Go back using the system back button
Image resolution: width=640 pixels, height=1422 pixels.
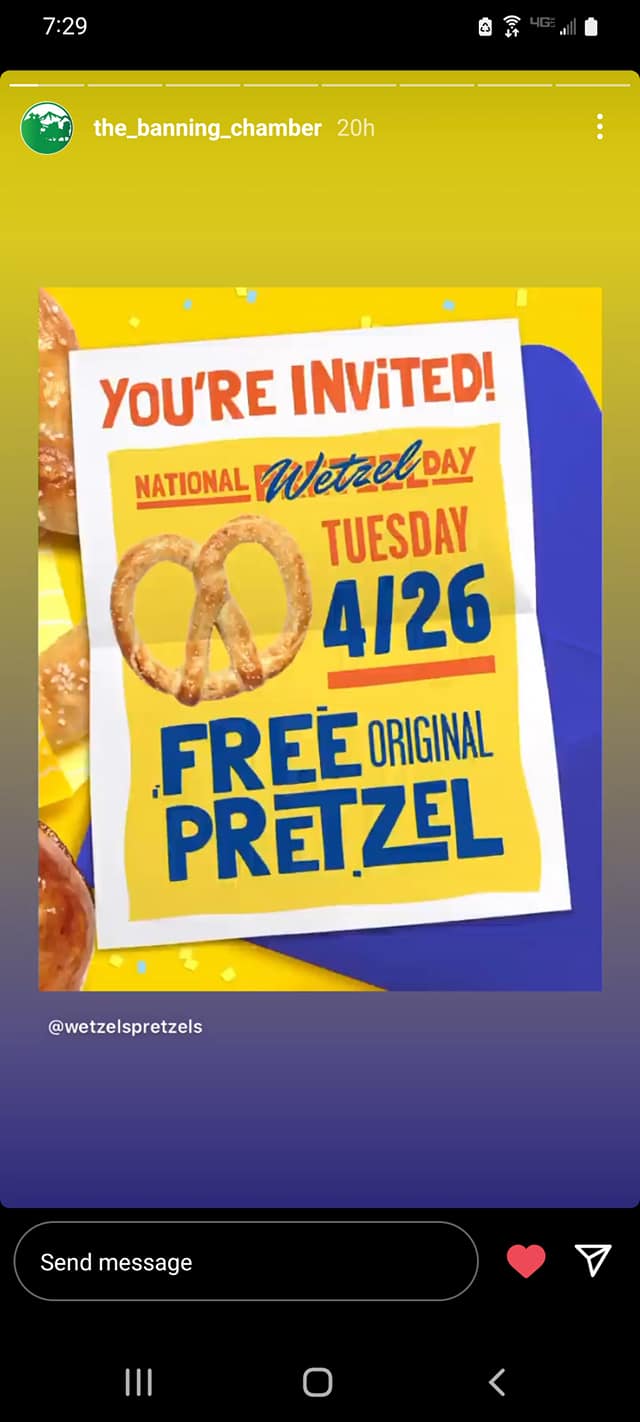(x=497, y=1382)
